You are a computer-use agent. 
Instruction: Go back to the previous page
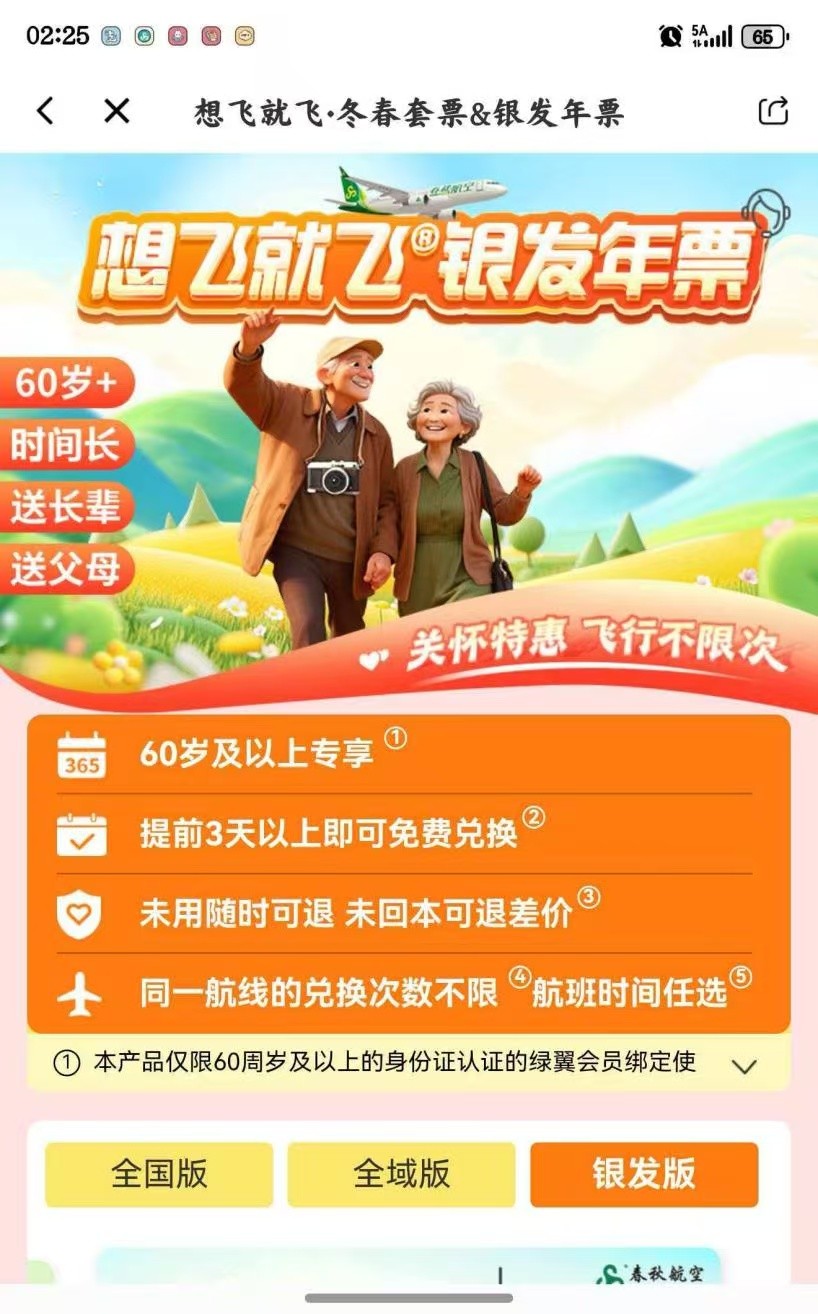(x=45, y=111)
